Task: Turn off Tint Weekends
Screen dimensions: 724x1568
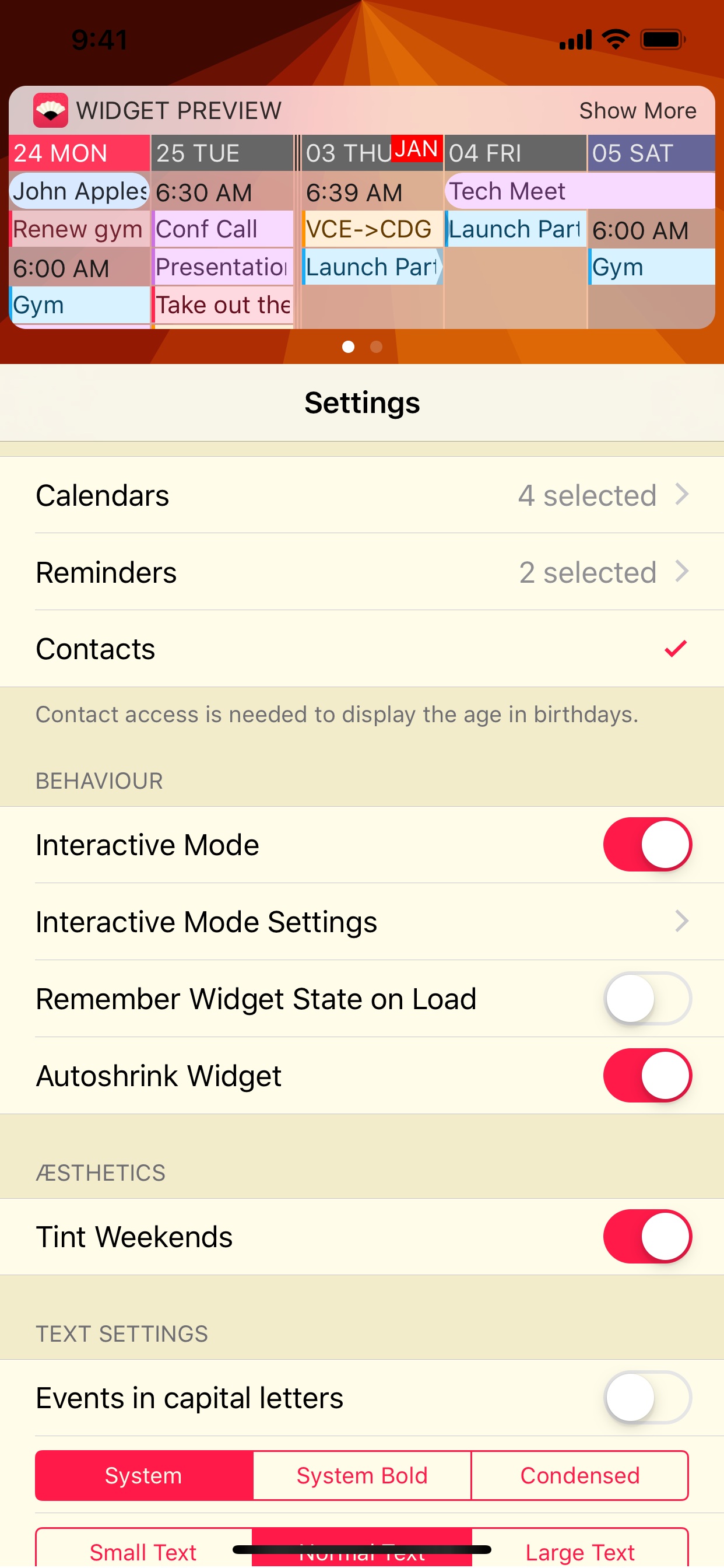Action: (x=646, y=1236)
